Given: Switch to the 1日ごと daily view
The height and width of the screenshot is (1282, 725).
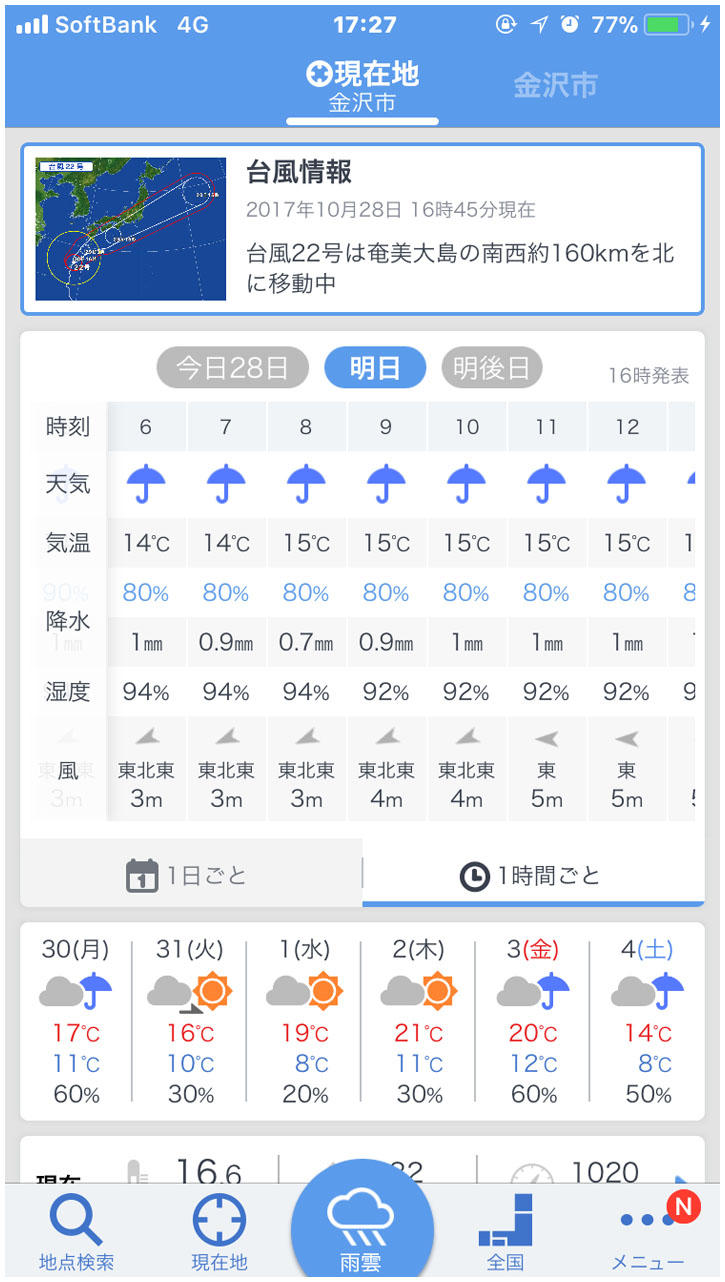Looking at the screenshot, I should pos(191,875).
